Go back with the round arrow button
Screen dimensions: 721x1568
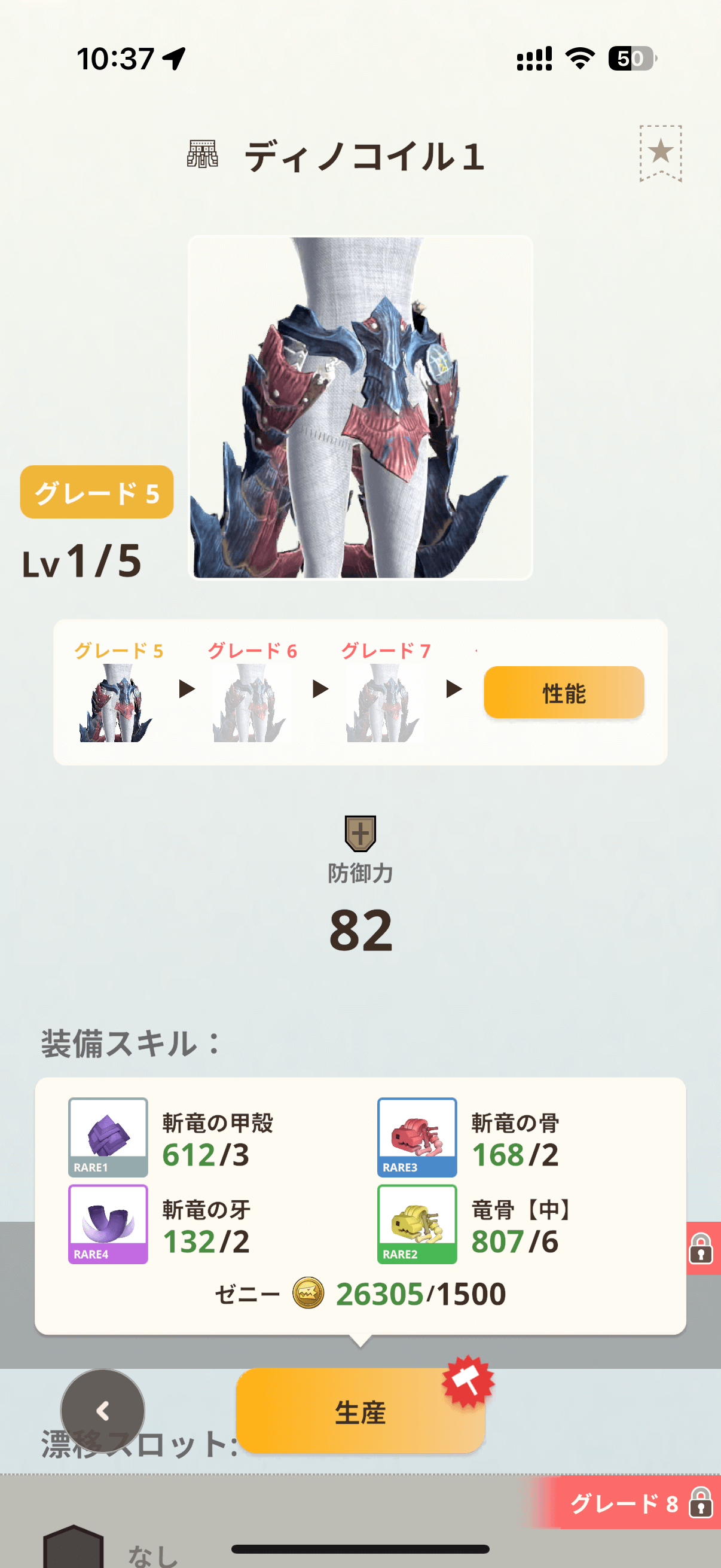(x=103, y=1410)
